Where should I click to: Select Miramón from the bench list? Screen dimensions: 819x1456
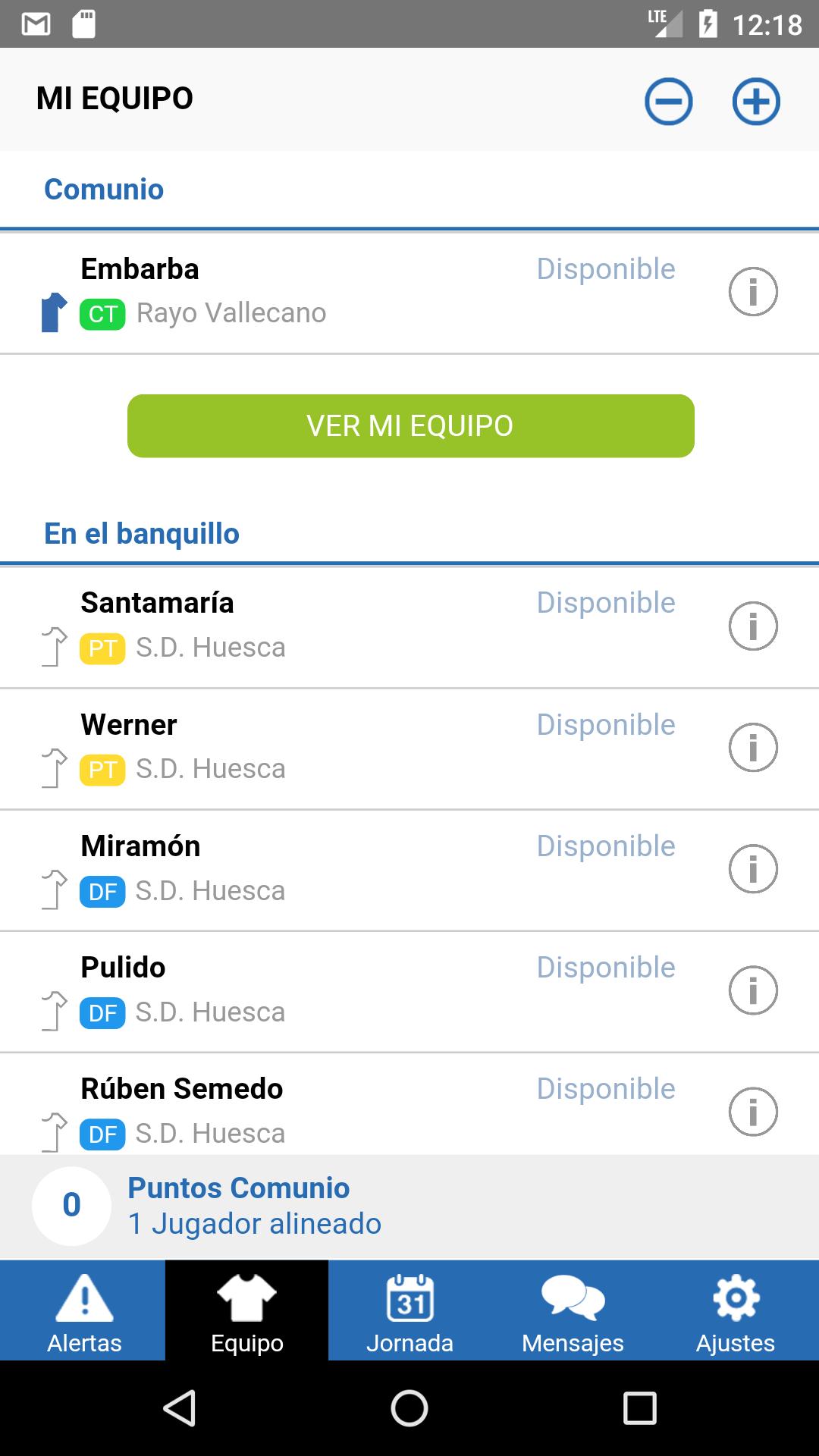[303, 869]
